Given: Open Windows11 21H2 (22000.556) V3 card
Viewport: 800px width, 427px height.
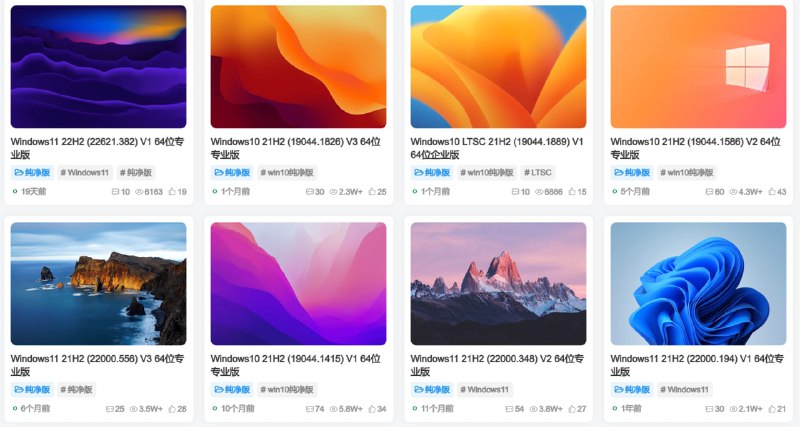Looking at the screenshot, I should 98,284.
